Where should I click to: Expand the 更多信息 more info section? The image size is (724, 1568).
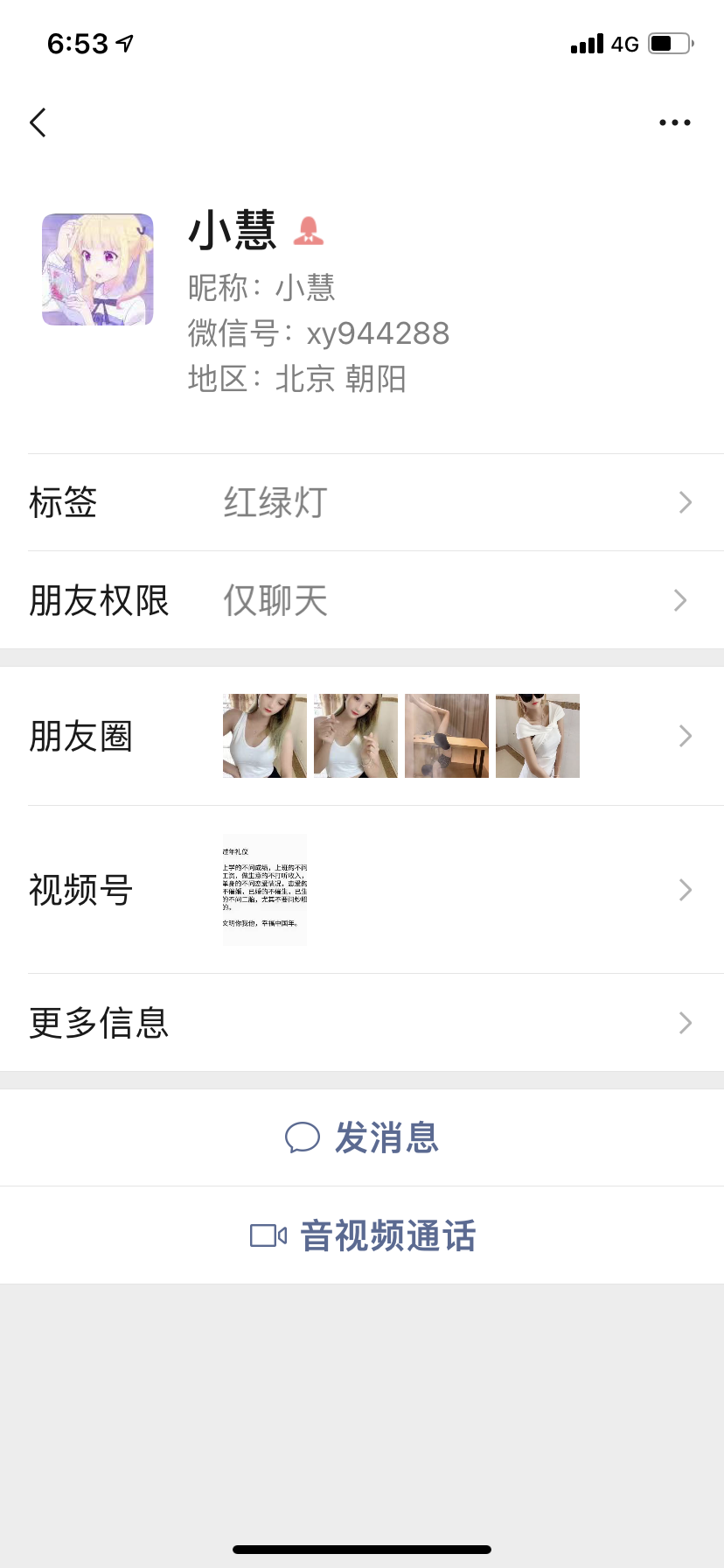[362, 1022]
